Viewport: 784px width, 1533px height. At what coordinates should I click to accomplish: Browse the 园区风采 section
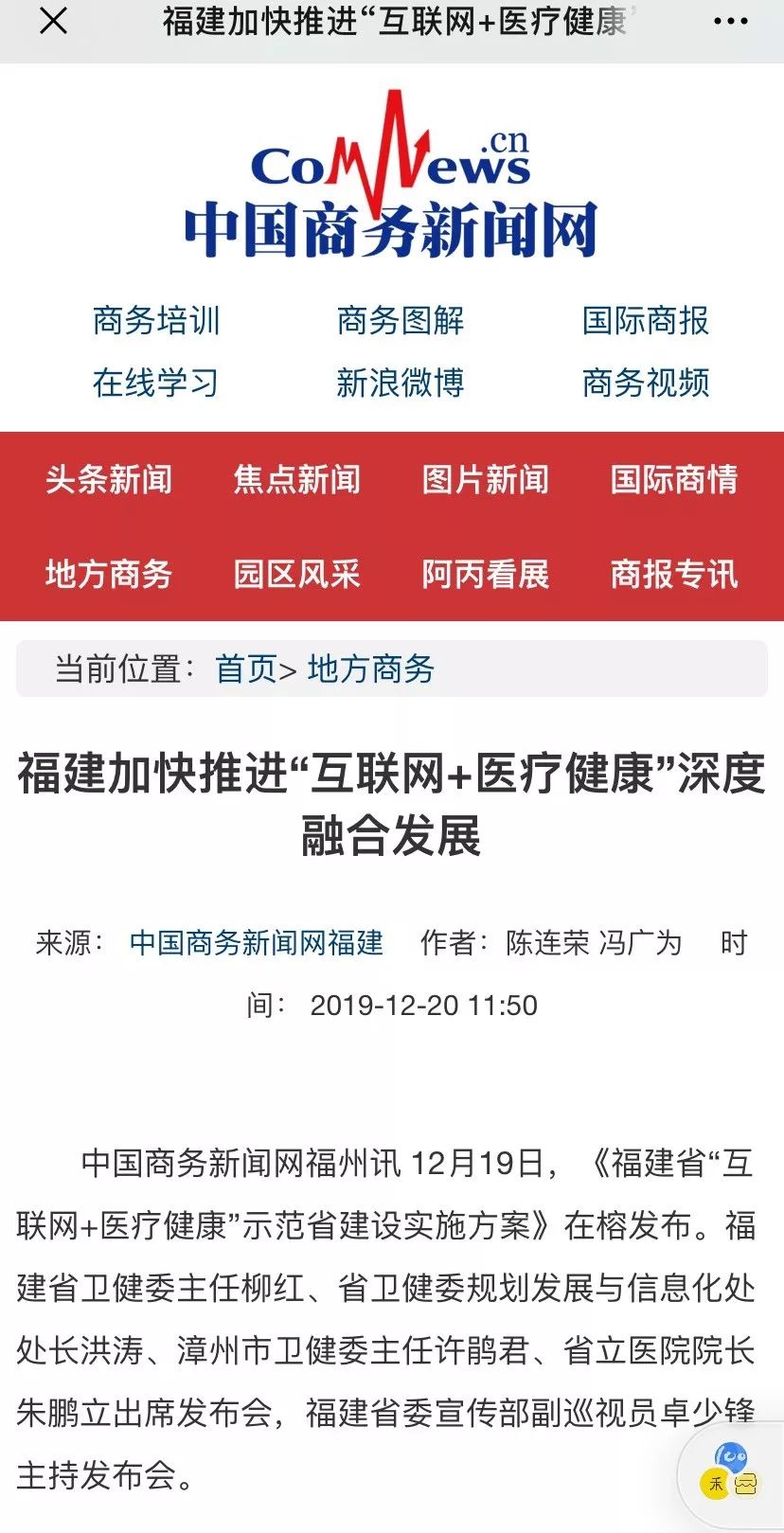[297, 575]
